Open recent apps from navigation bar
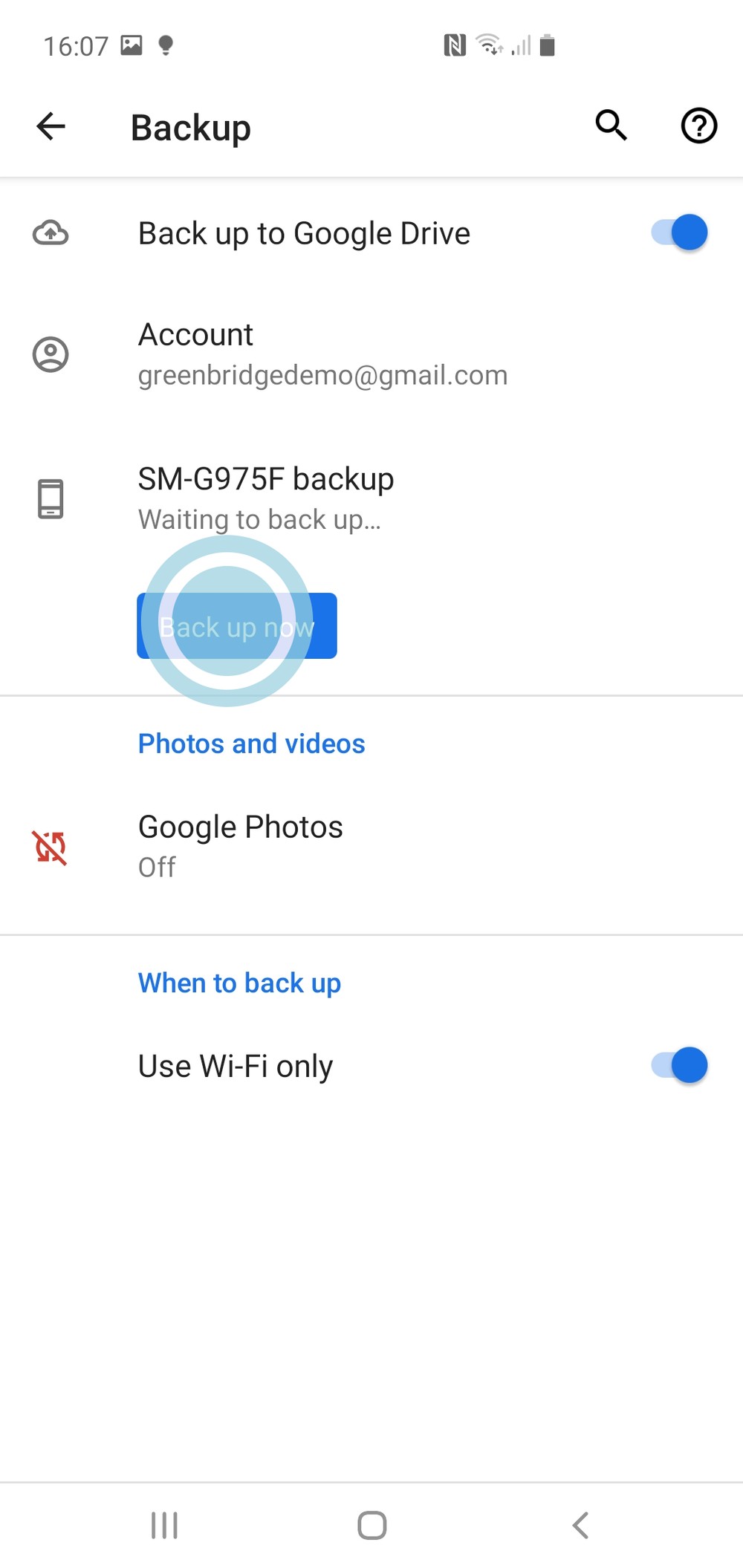 tap(164, 1526)
